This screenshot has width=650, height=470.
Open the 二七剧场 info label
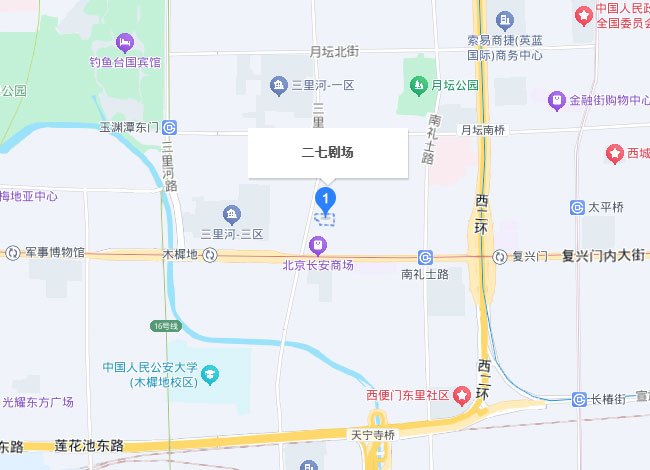(327, 153)
